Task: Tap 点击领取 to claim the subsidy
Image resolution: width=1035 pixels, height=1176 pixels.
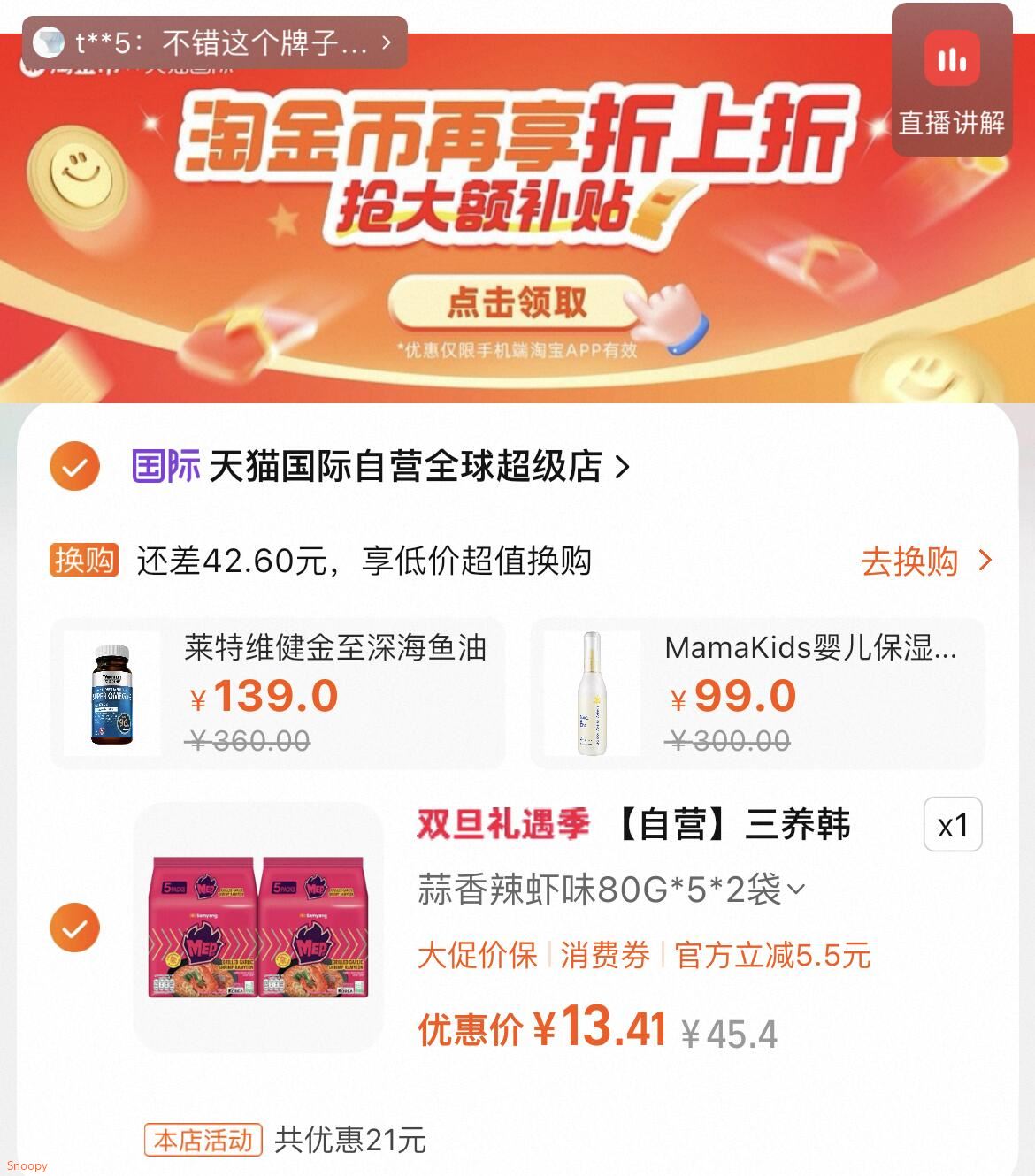Action: click(517, 302)
